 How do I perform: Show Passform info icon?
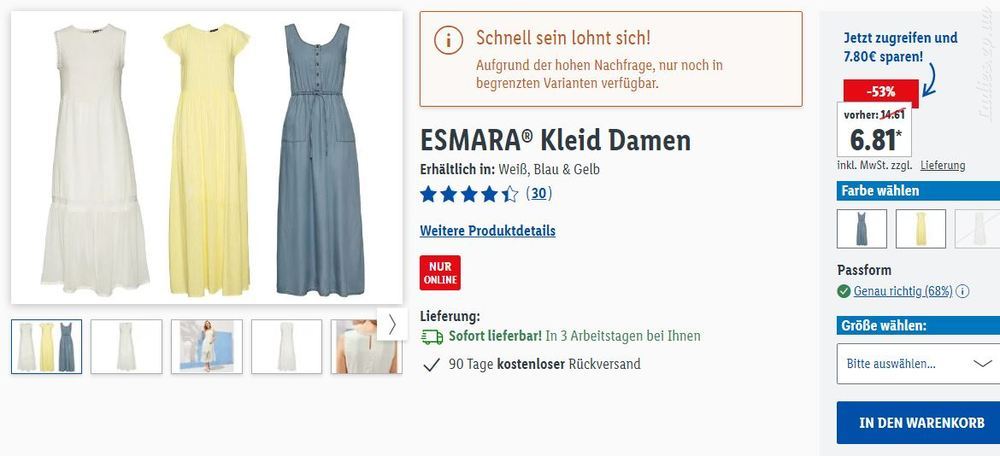tap(963, 292)
